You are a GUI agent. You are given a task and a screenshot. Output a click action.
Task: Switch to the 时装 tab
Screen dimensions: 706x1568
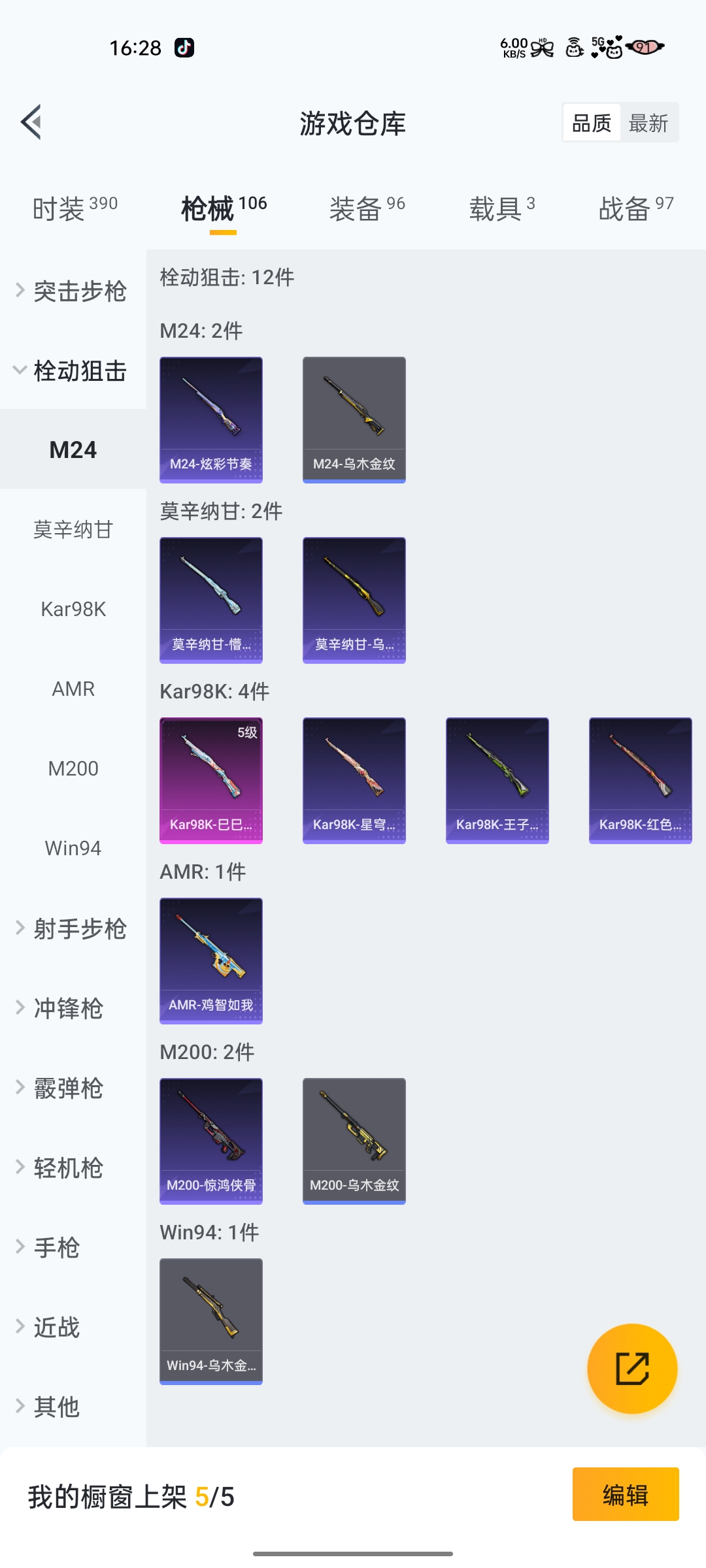75,208
